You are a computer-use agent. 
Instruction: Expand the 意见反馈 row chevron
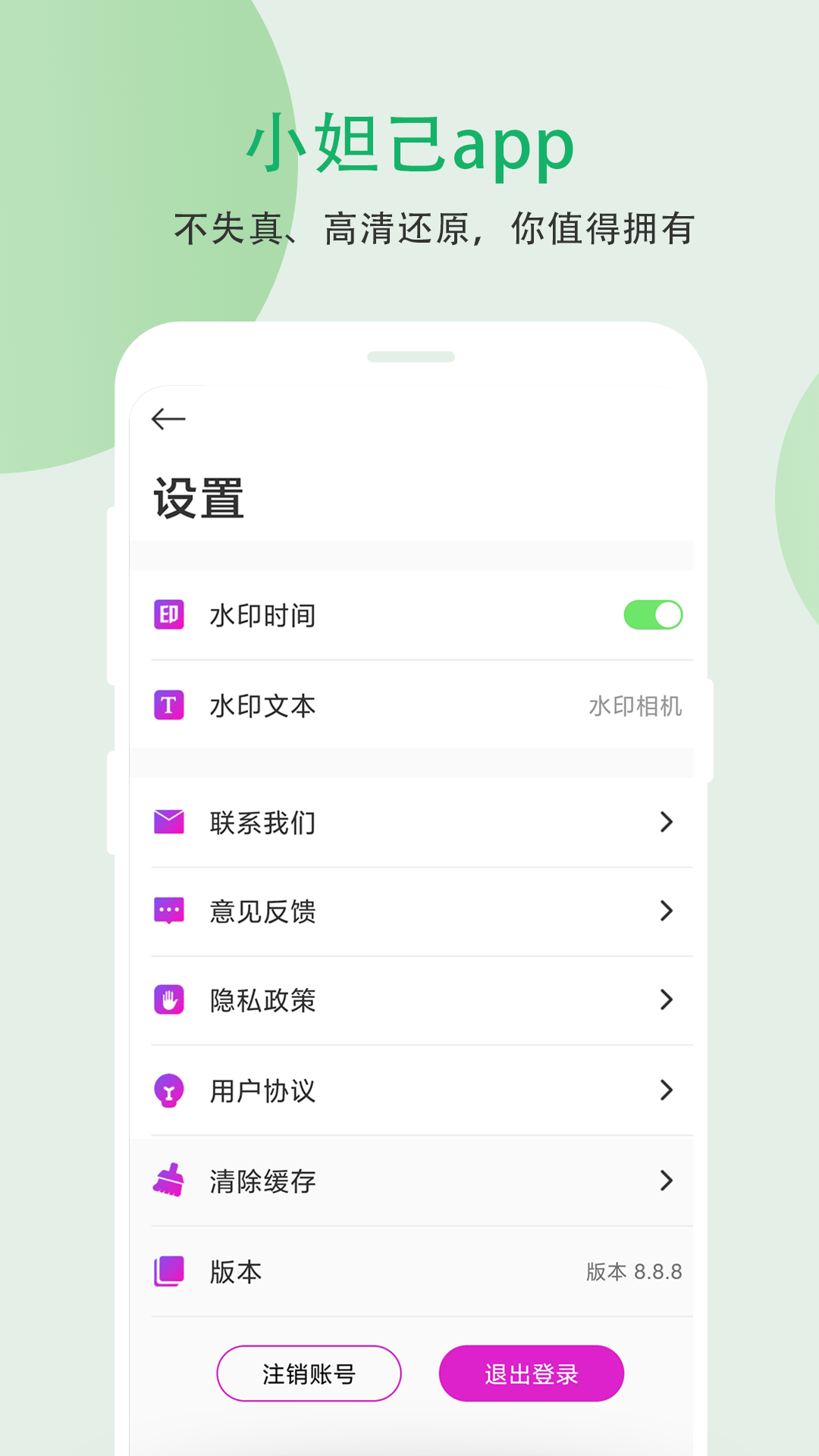(x=666, y=912)
